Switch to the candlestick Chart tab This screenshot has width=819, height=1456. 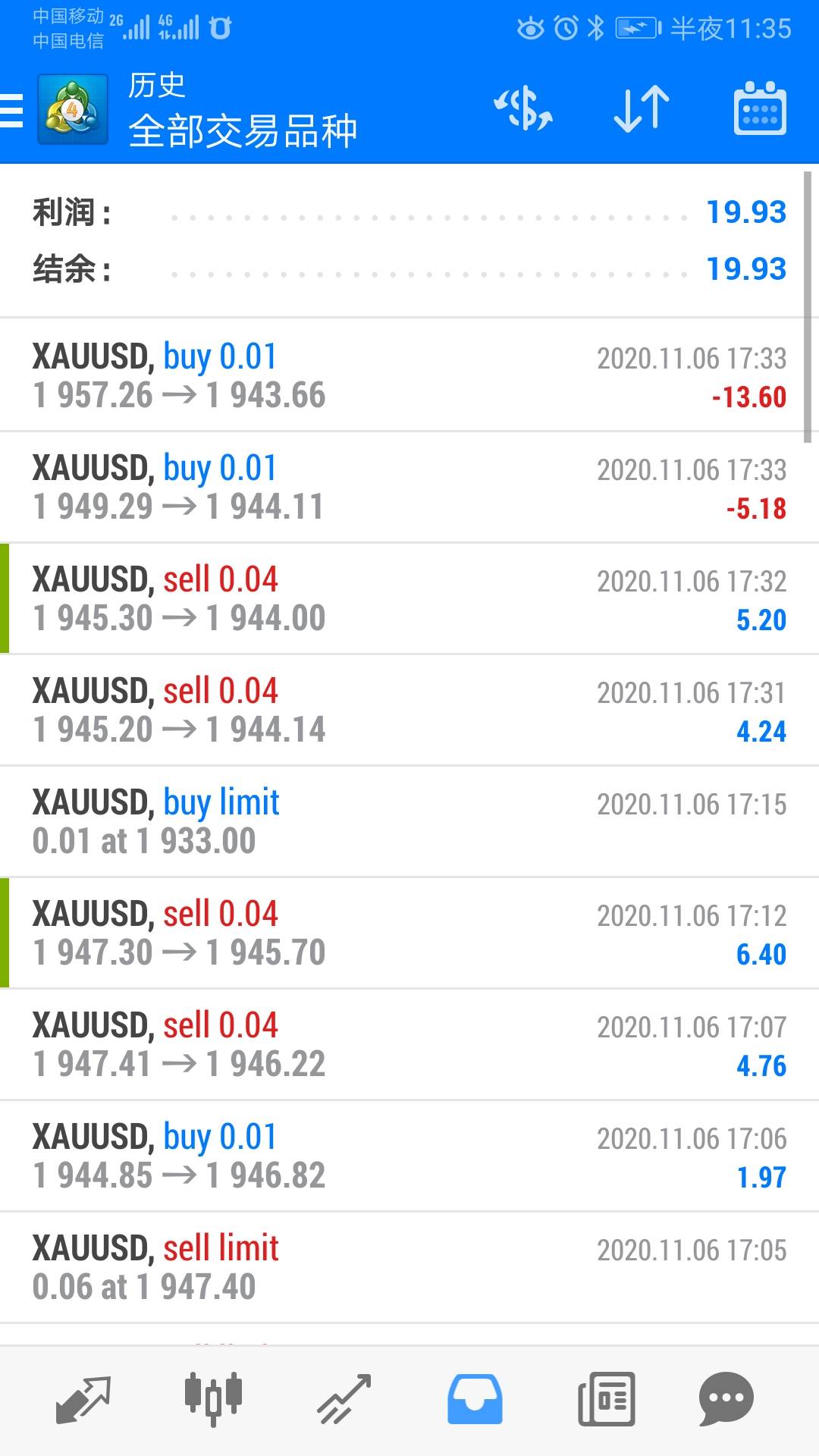[213, 1398]
